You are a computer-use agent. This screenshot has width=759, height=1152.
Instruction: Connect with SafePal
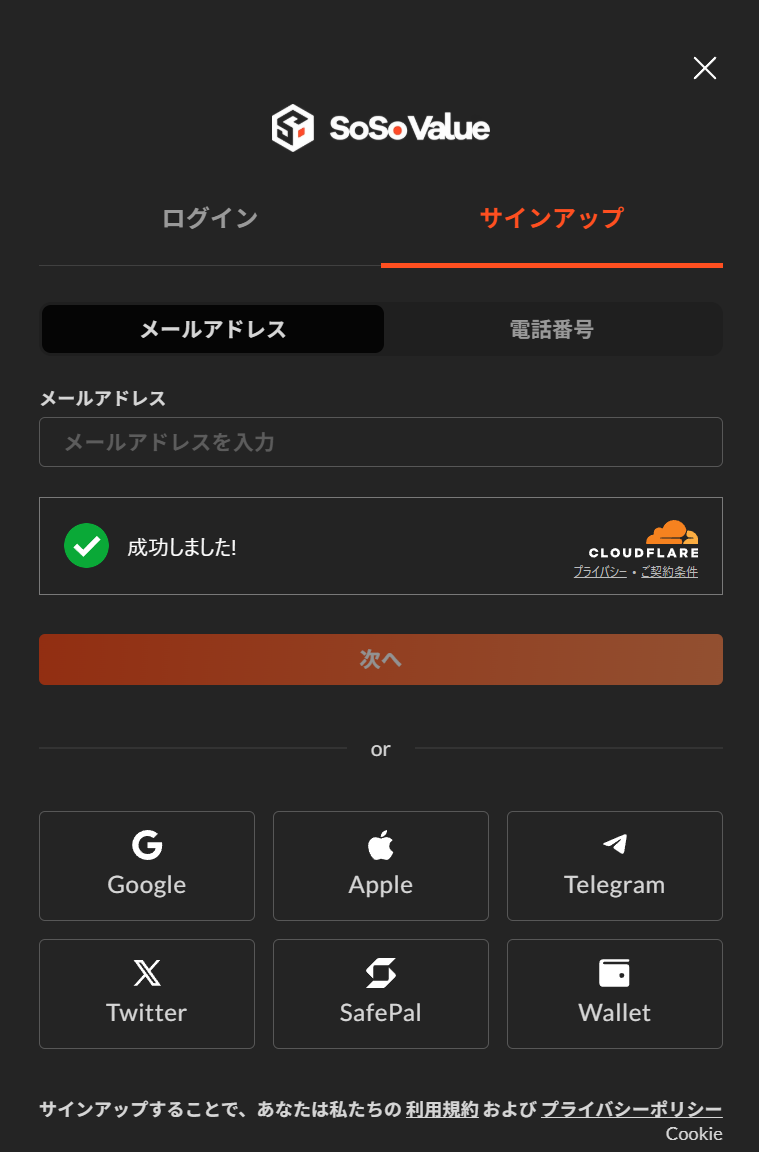(x=380, y=993)
